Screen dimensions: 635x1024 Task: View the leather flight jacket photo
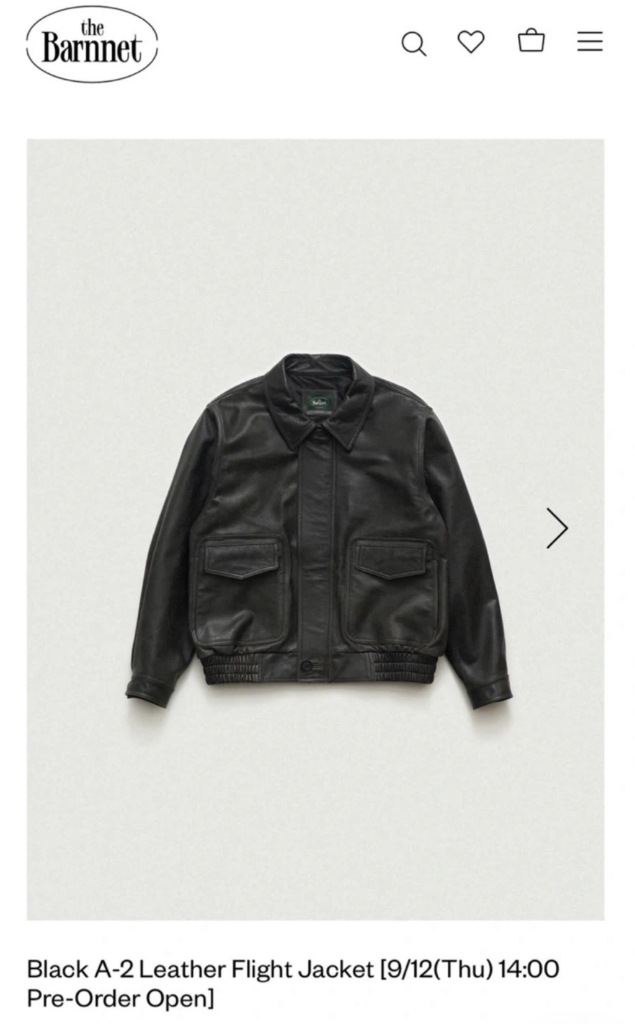click(x=318, y=528)
